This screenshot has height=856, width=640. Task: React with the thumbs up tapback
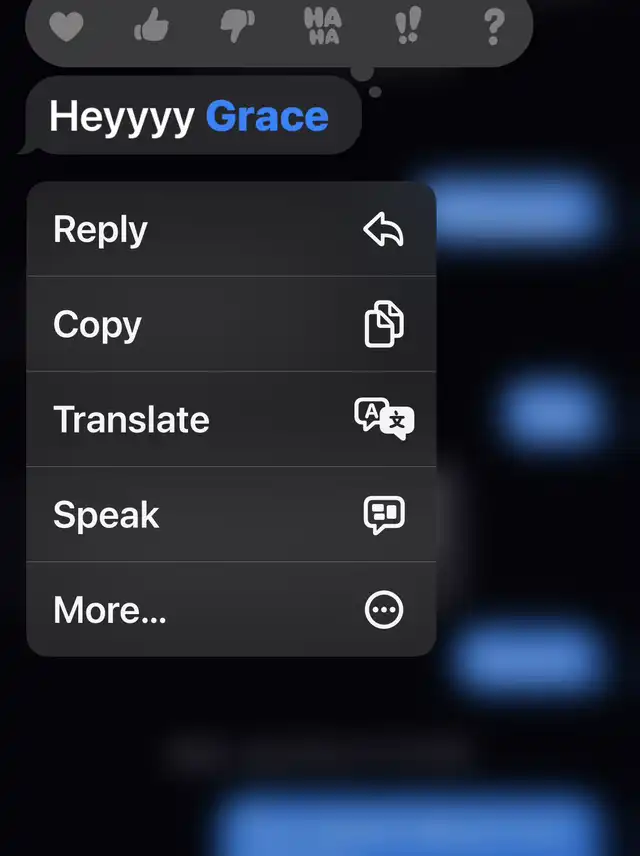(151, 26)
